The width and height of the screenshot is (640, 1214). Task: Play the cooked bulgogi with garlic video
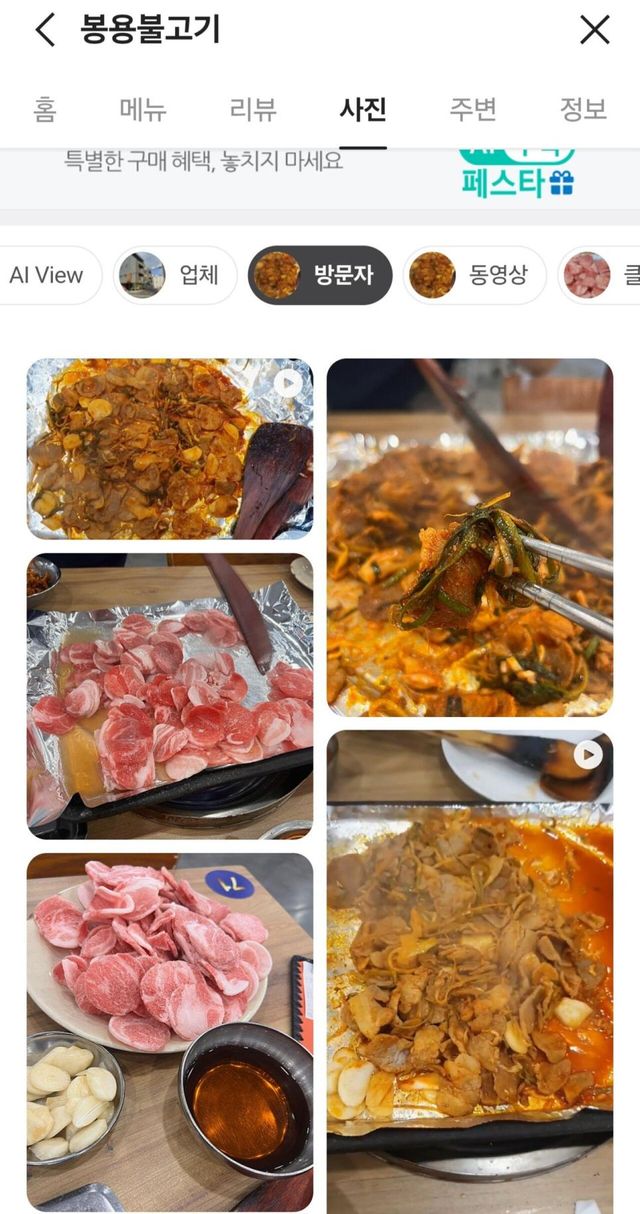click(x=469, y=945)
